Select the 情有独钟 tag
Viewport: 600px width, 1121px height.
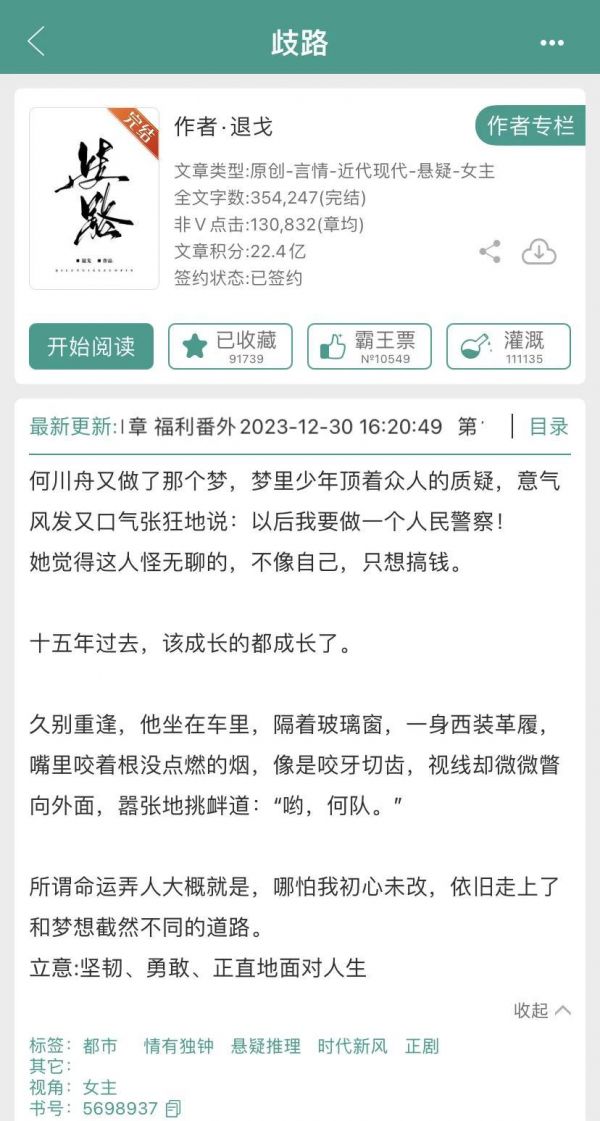(x=179, y=1046)
